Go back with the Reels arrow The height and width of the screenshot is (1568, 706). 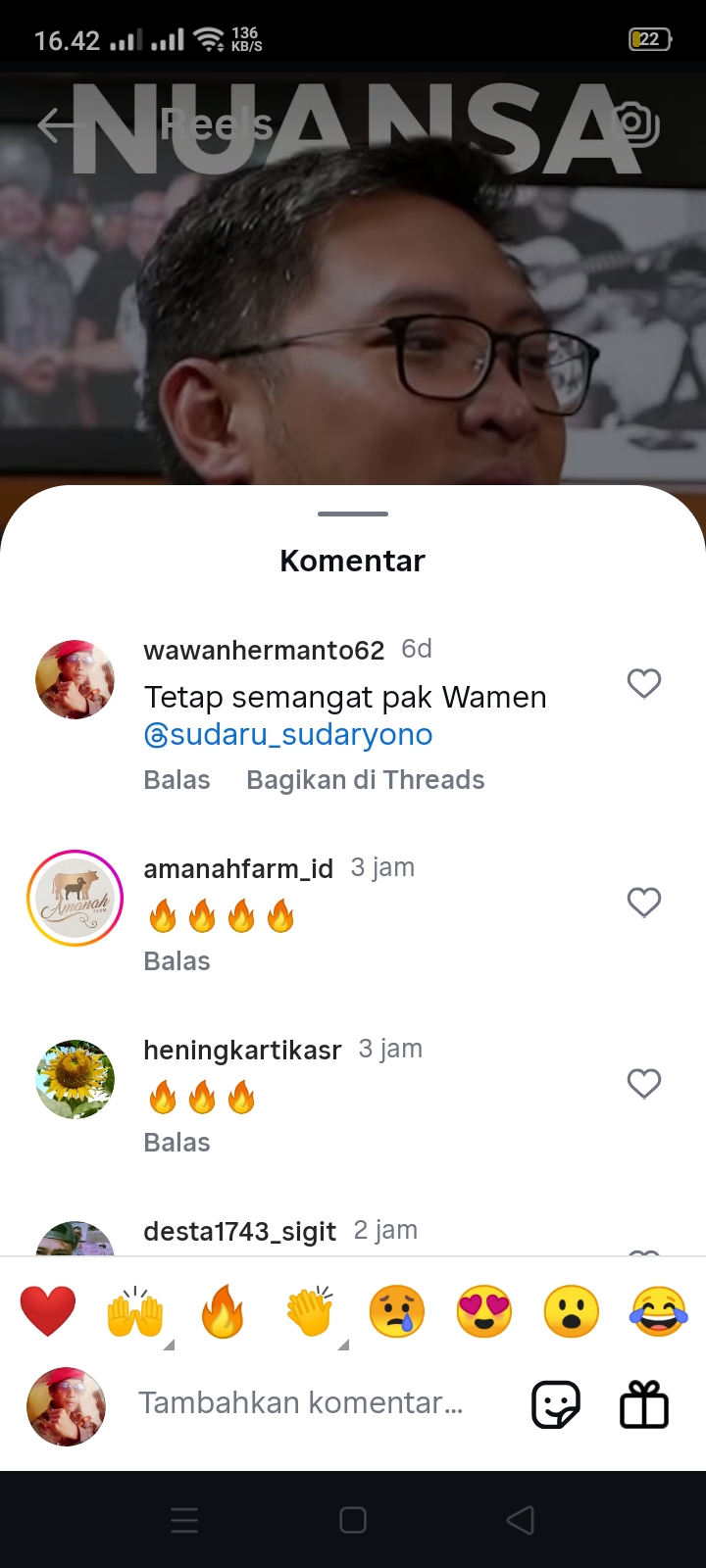tap(56, 124)
